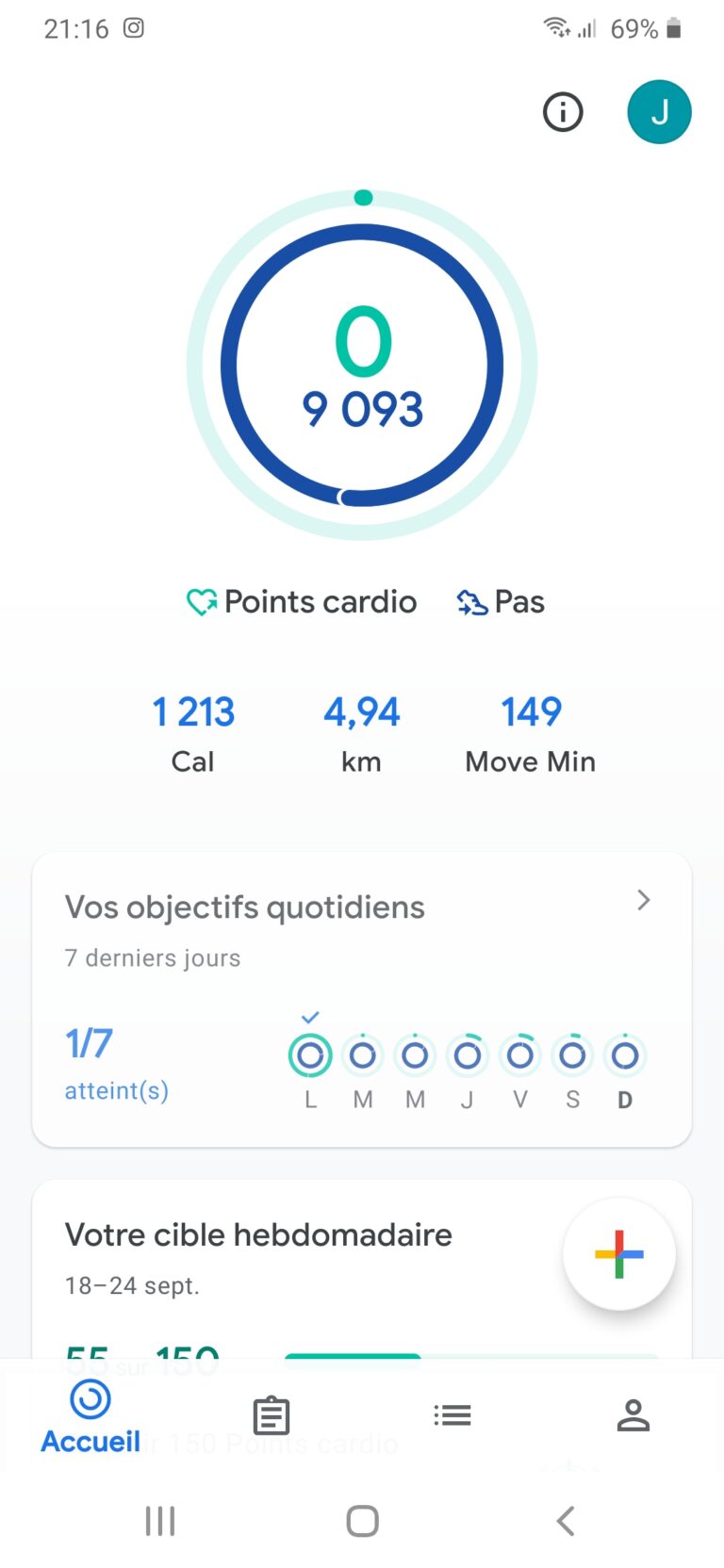
Task: Go back with the system back button
Action: point(565,1521)
